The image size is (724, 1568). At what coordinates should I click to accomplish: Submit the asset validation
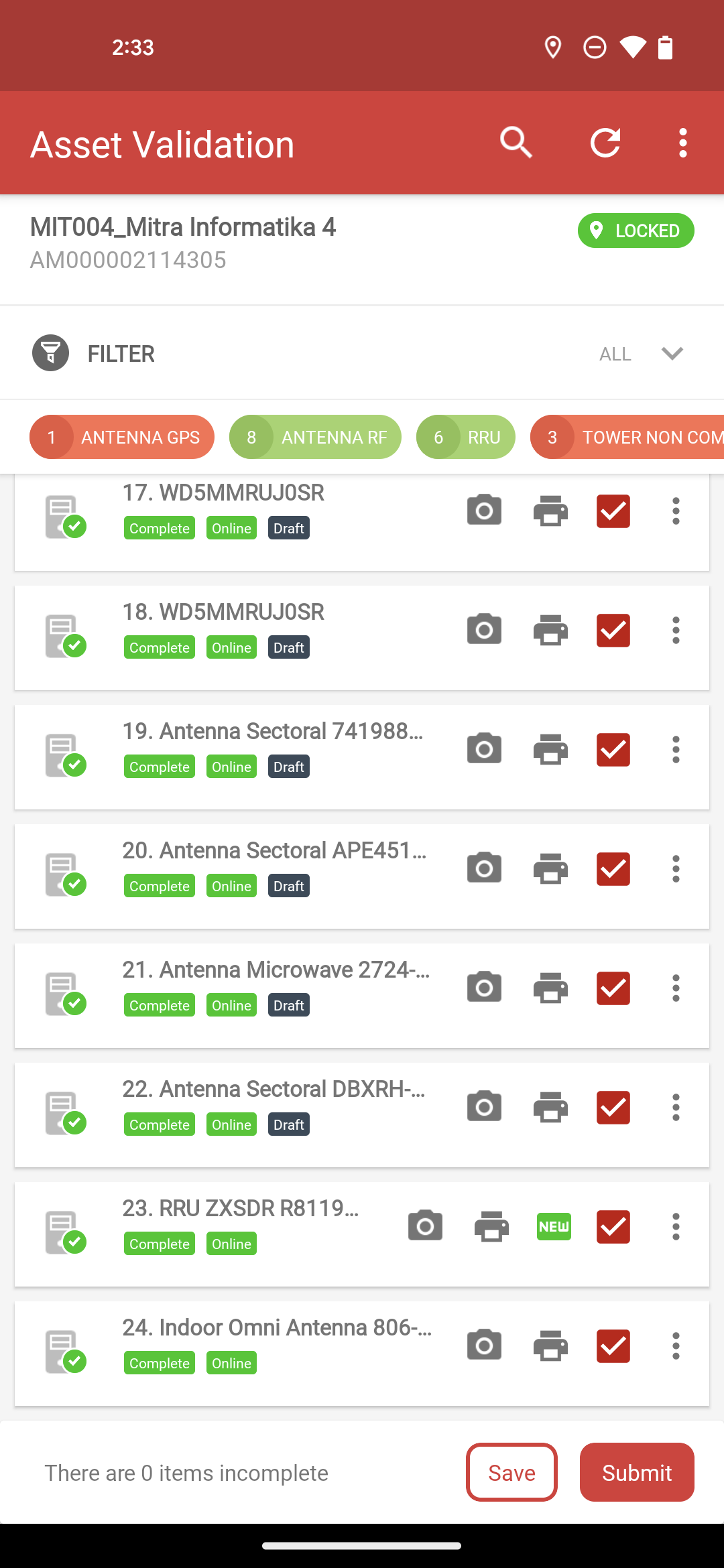point(637,1472)
